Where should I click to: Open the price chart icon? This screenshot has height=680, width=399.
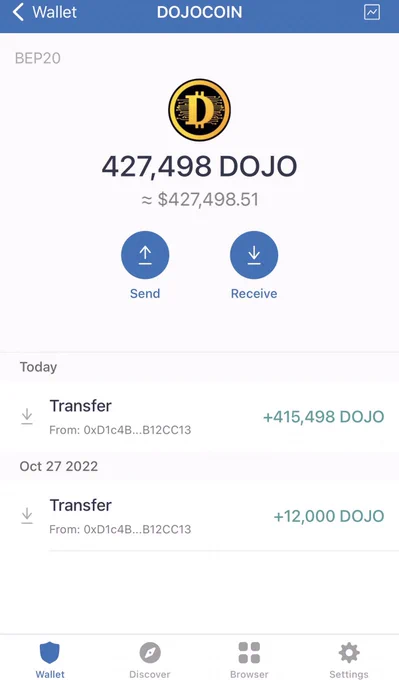click(372, 12)
